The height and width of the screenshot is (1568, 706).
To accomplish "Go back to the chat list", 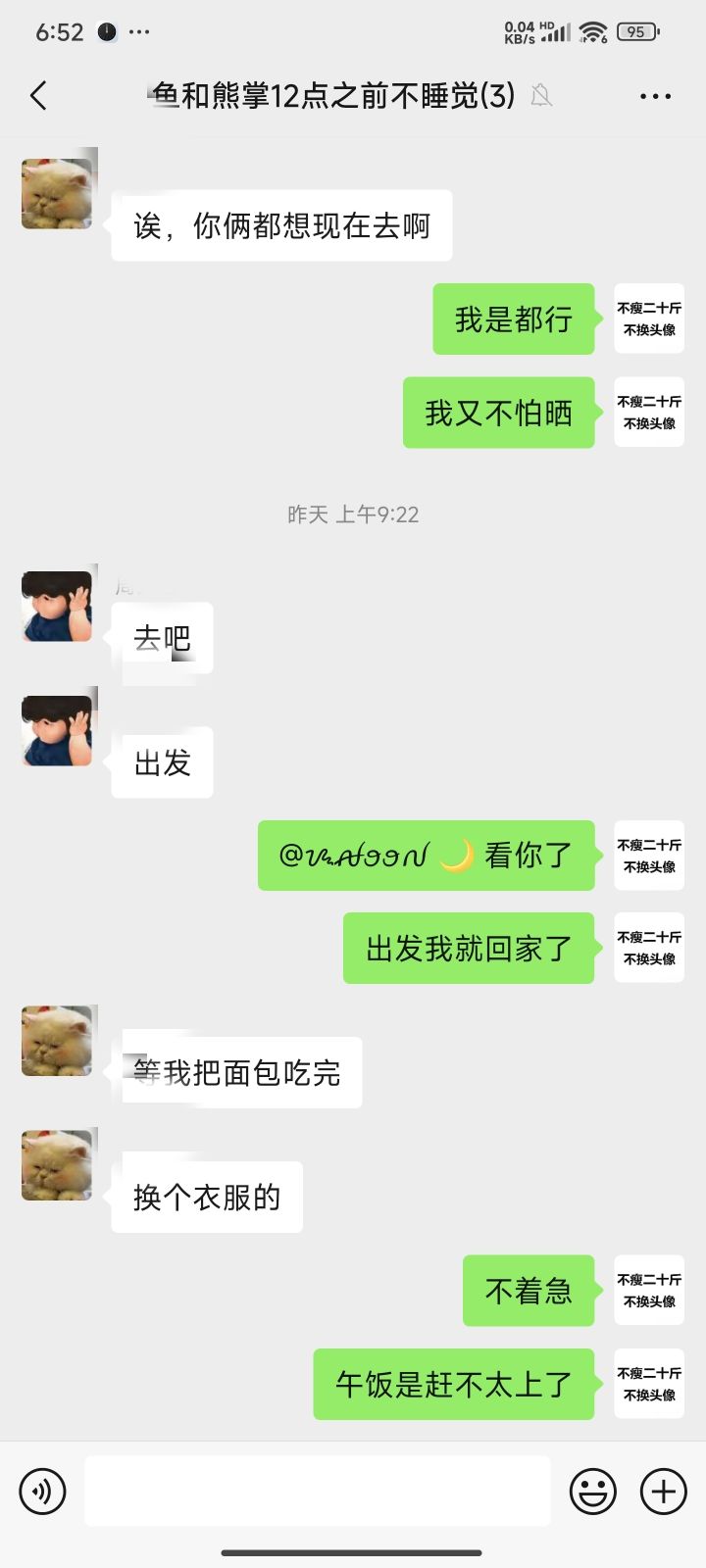I will (38, 96).
